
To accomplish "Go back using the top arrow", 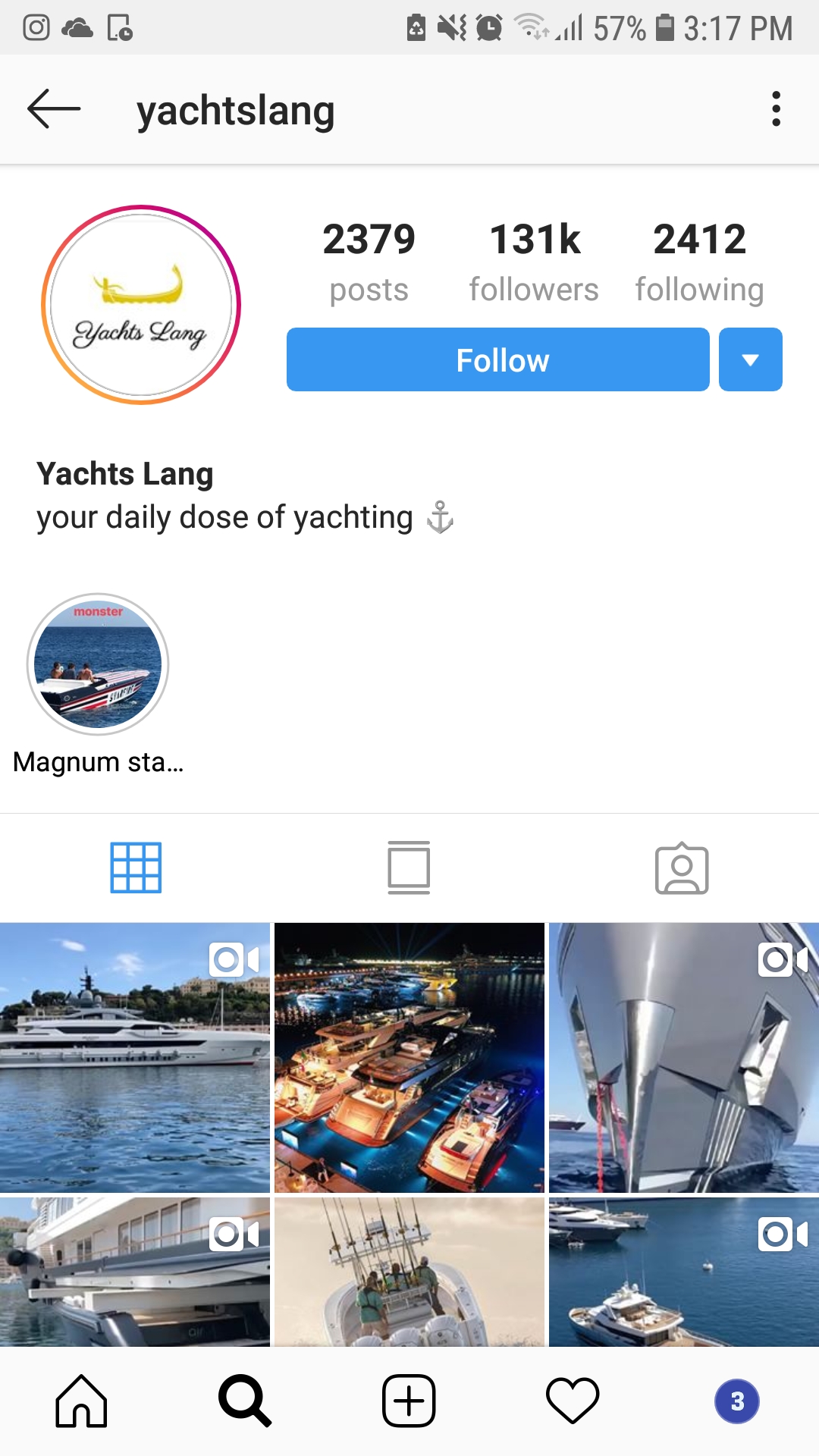I will (54, 109).
